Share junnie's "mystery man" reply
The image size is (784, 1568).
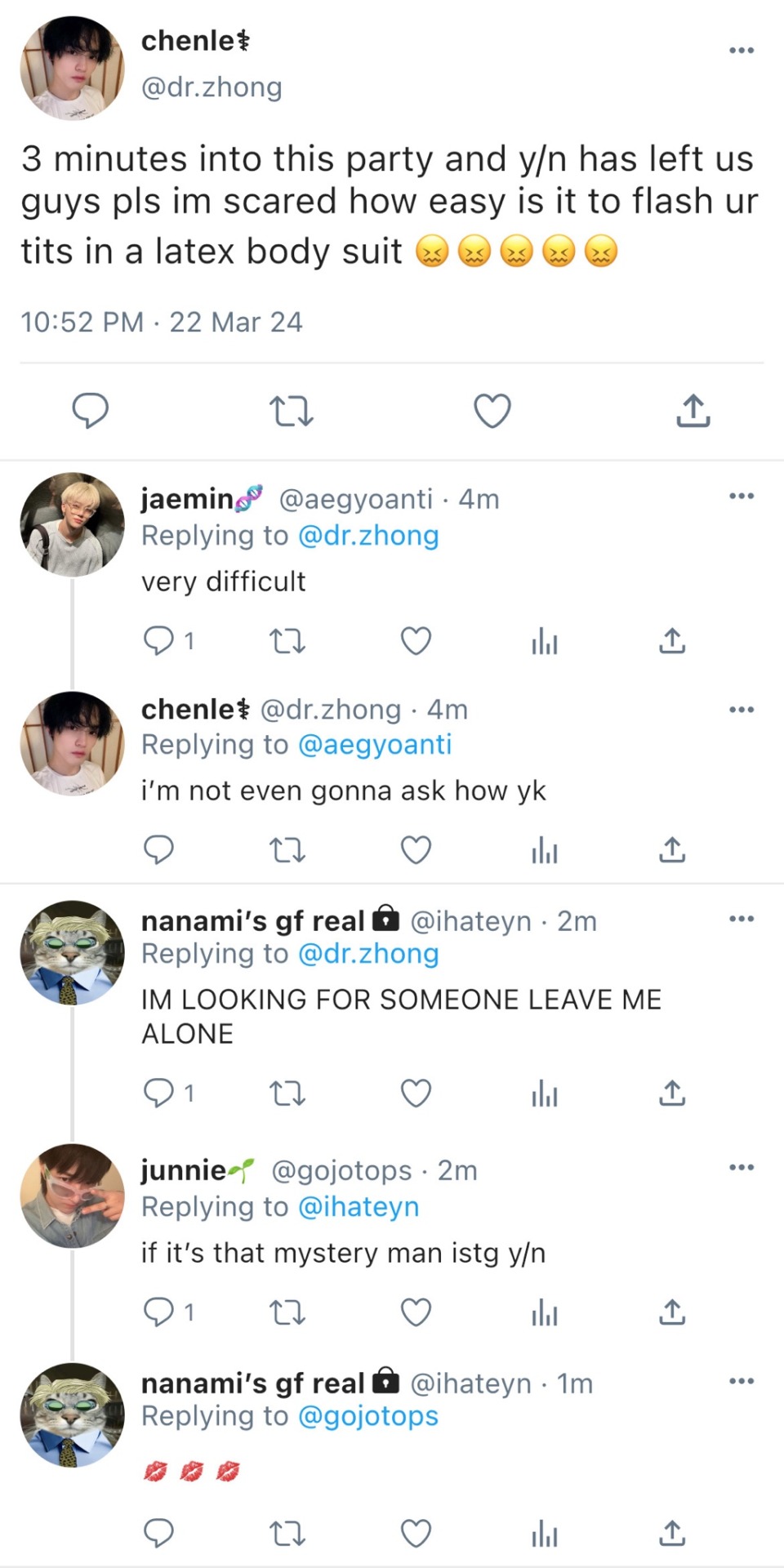click(671, 1312)
